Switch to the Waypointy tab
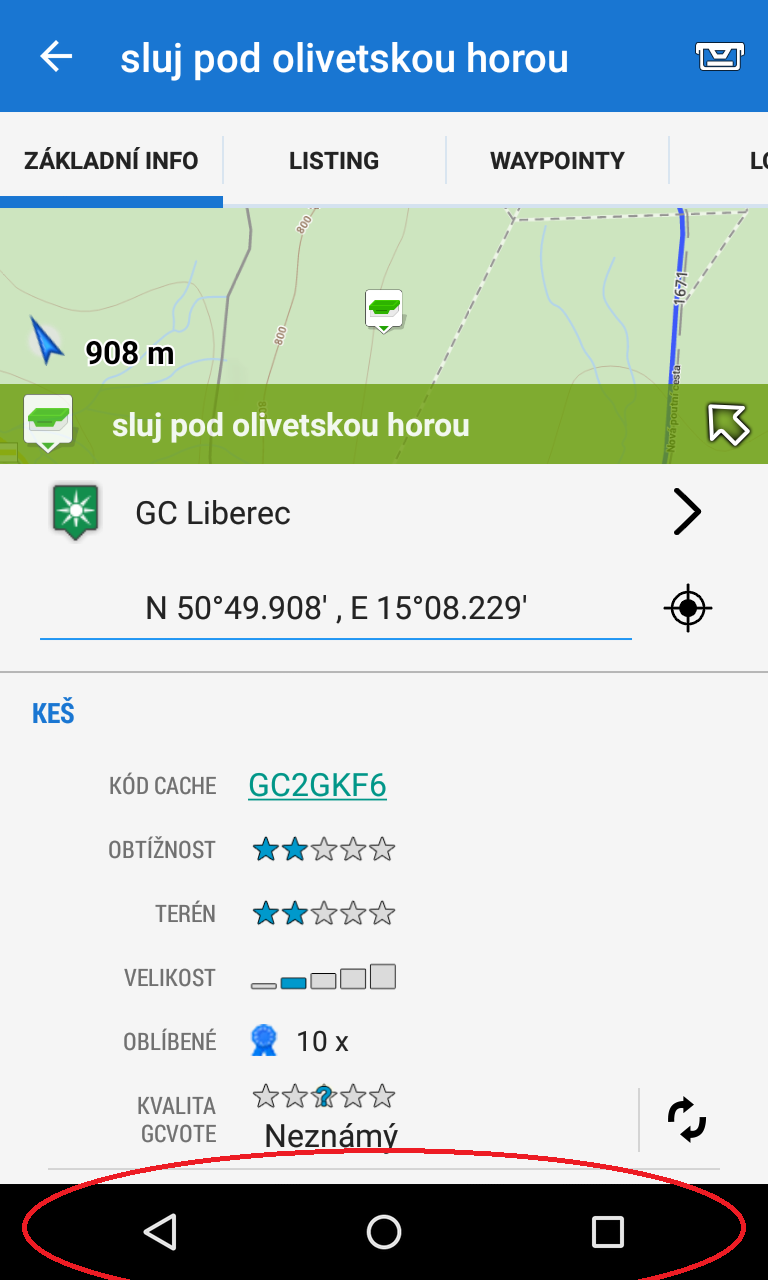Image resolution: width=768 pixels, height=1280 pixels. point(557,161)
